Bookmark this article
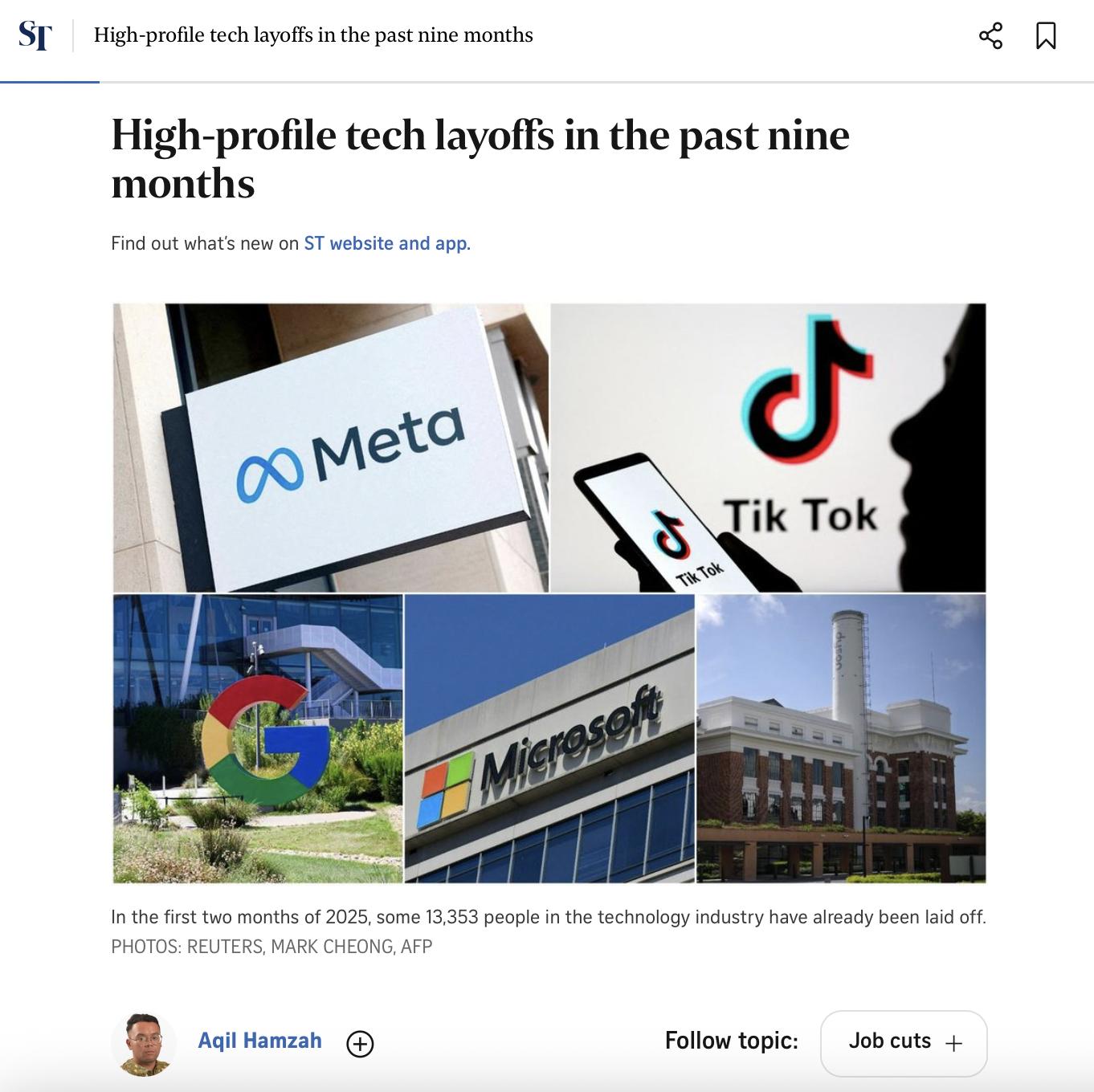1094x1092 pixels. click(x=1046, y=36)
